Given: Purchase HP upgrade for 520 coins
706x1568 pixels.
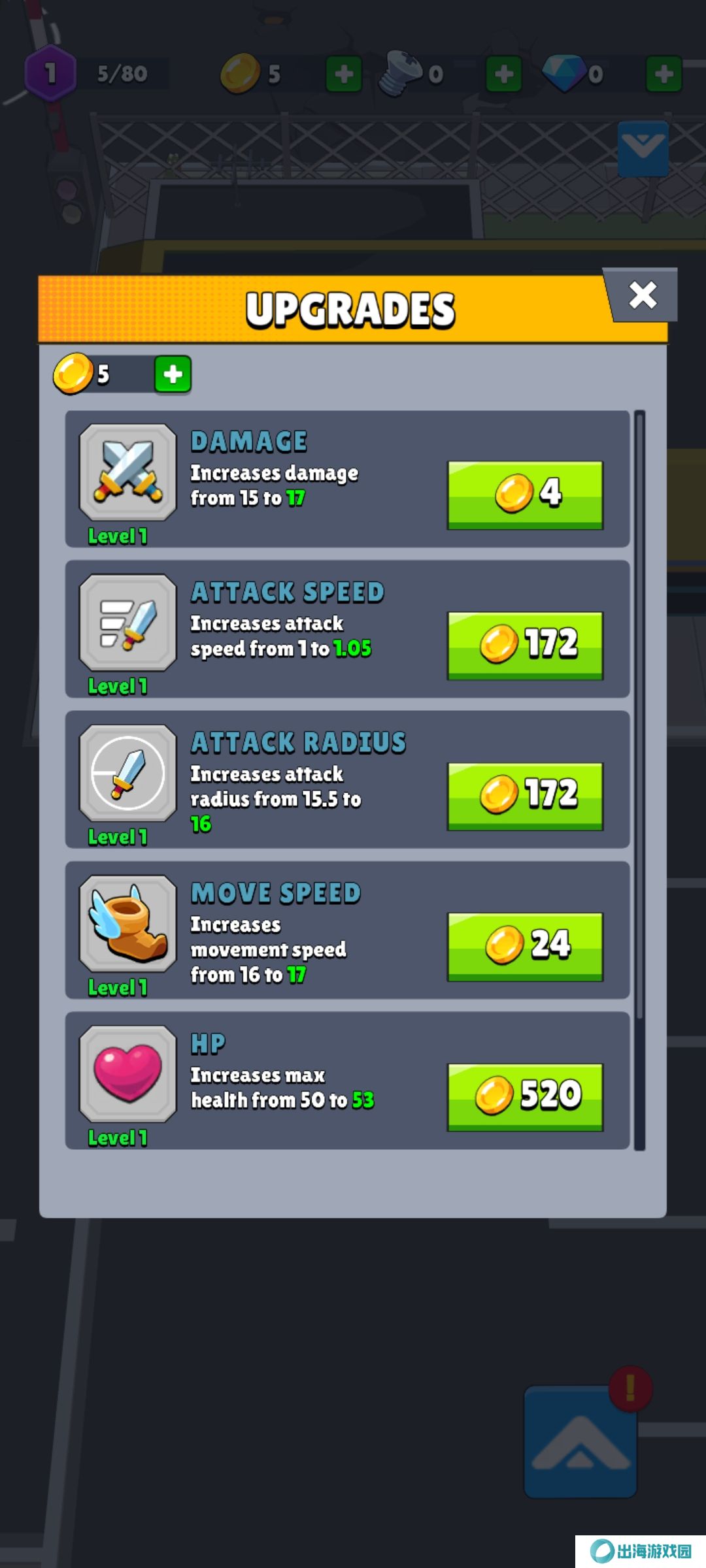Looking at the screenshot, I should point(525,1096).
